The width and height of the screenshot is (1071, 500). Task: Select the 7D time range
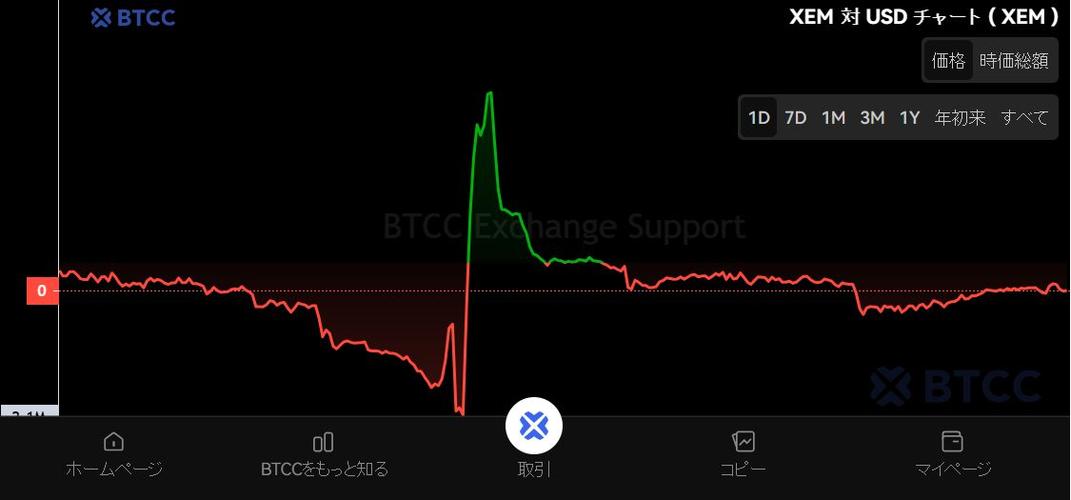(x=796, y=118)
